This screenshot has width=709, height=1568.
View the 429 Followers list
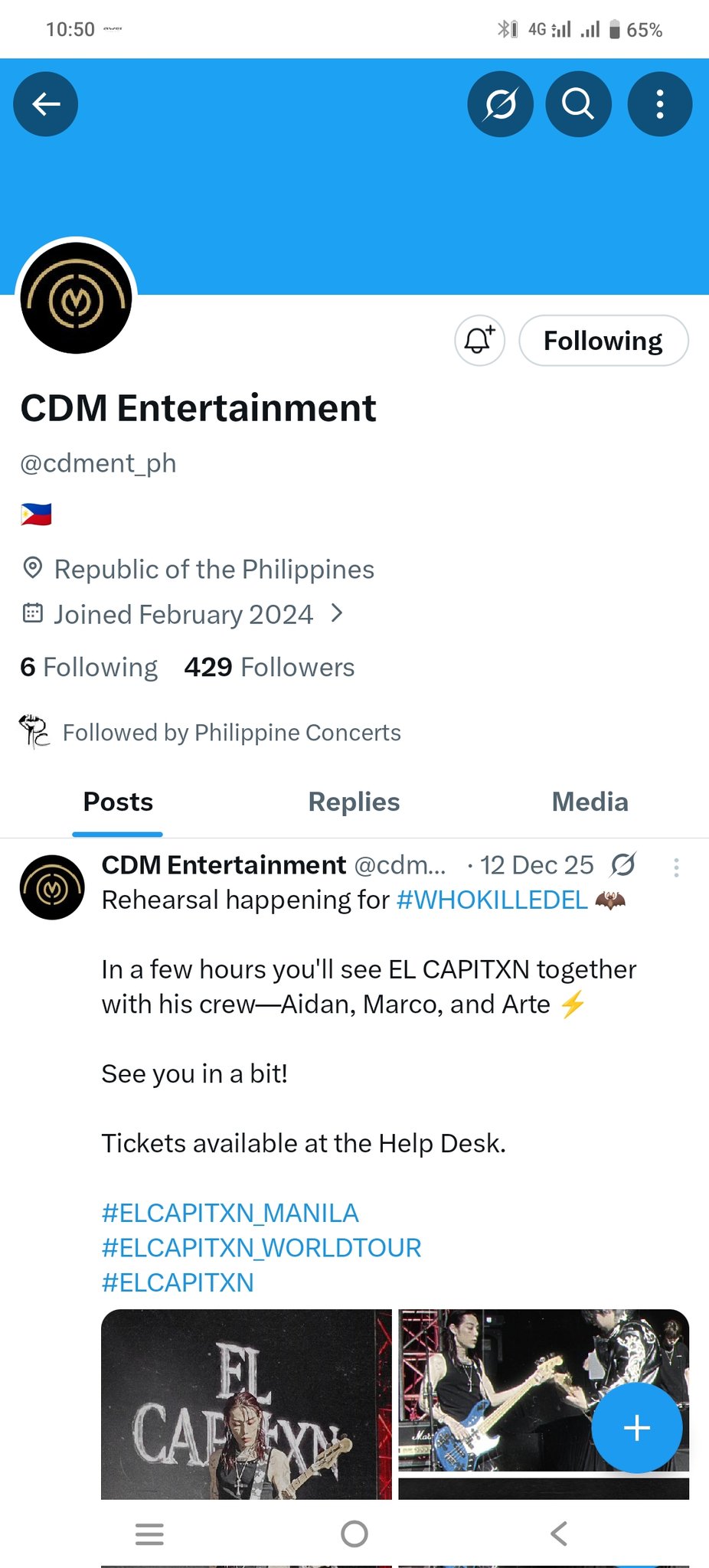(270, 667)
